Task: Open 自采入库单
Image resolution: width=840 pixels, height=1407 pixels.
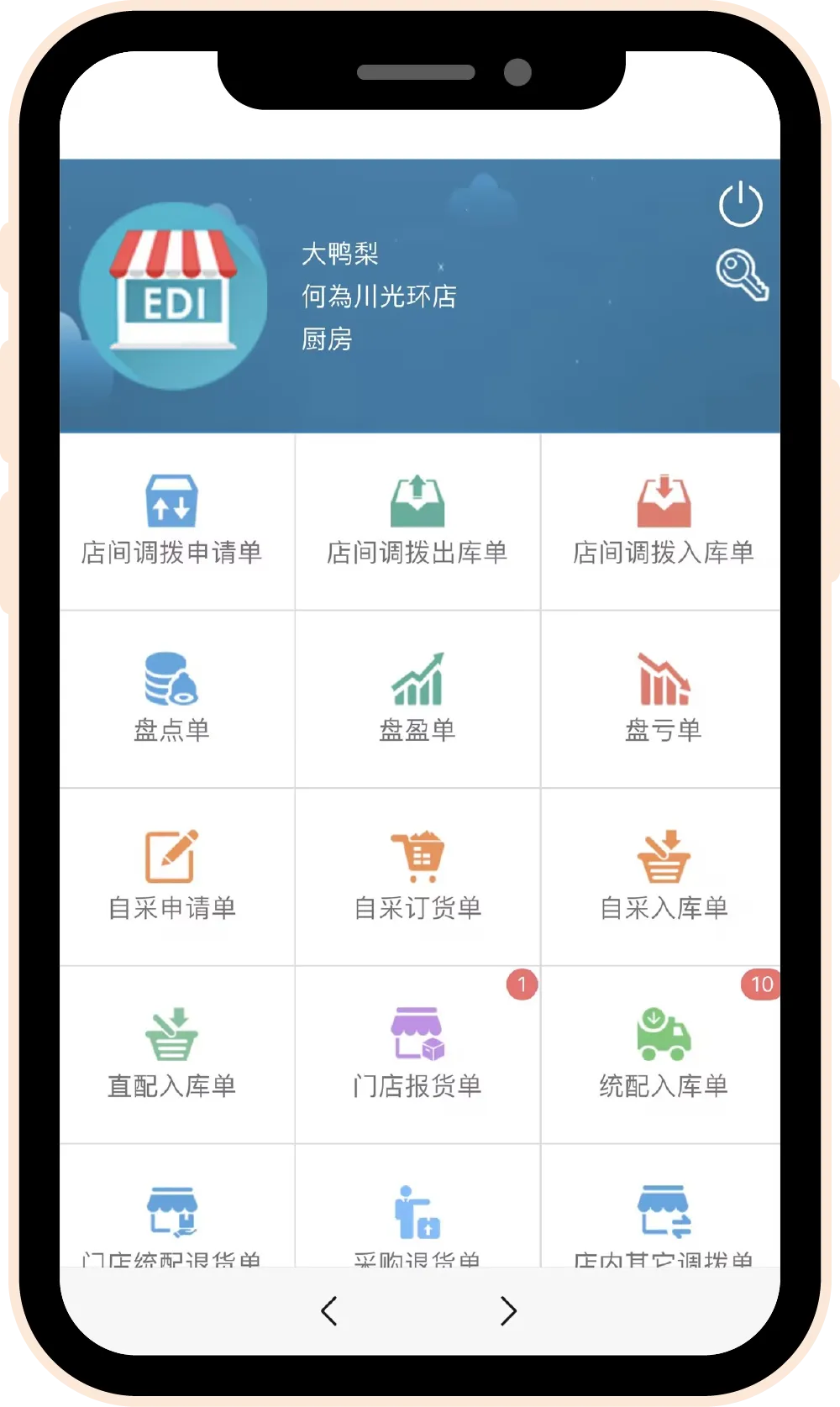Action: pos(661,878)
